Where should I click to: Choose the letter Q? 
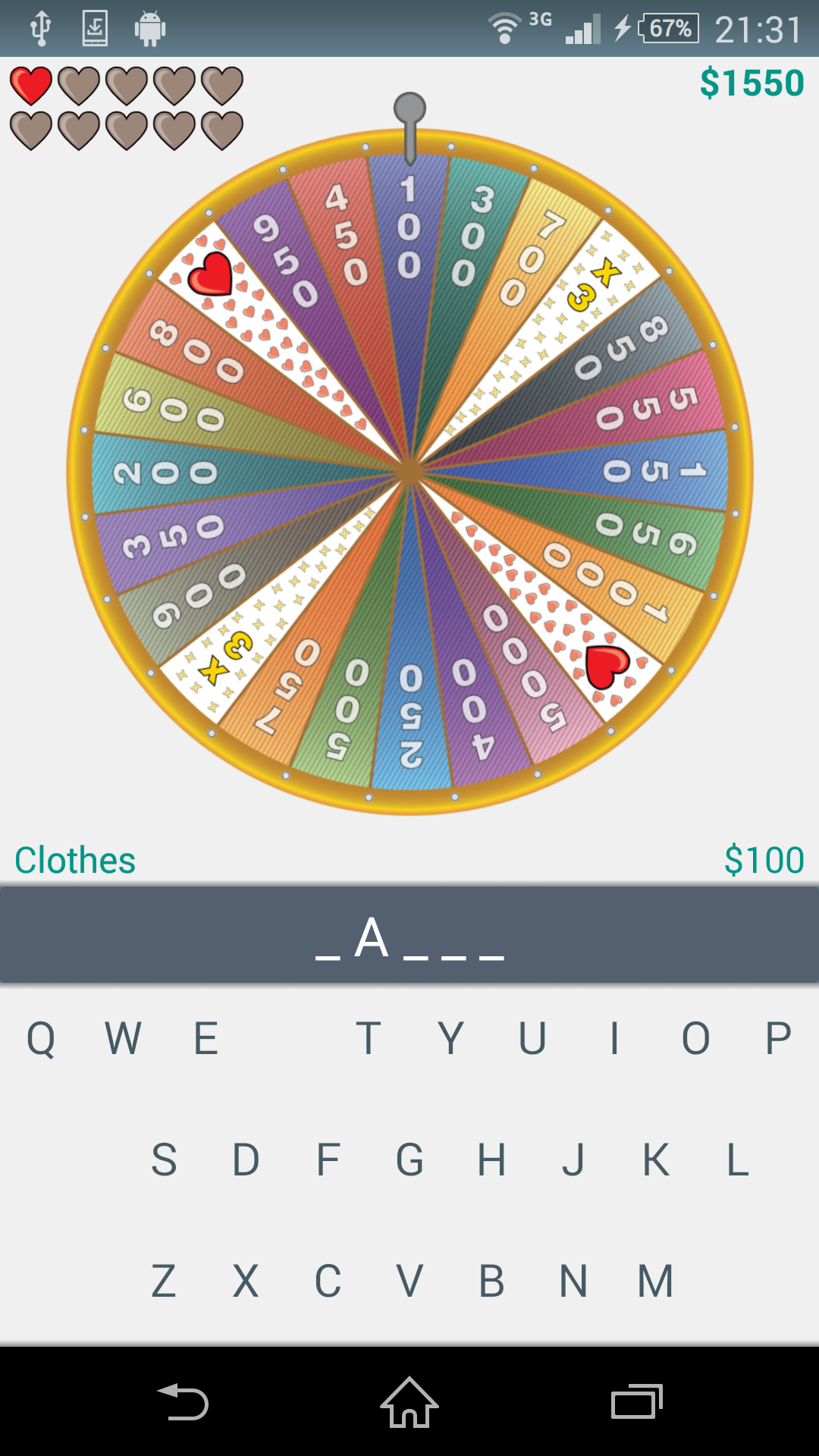tap(41, 1038)
